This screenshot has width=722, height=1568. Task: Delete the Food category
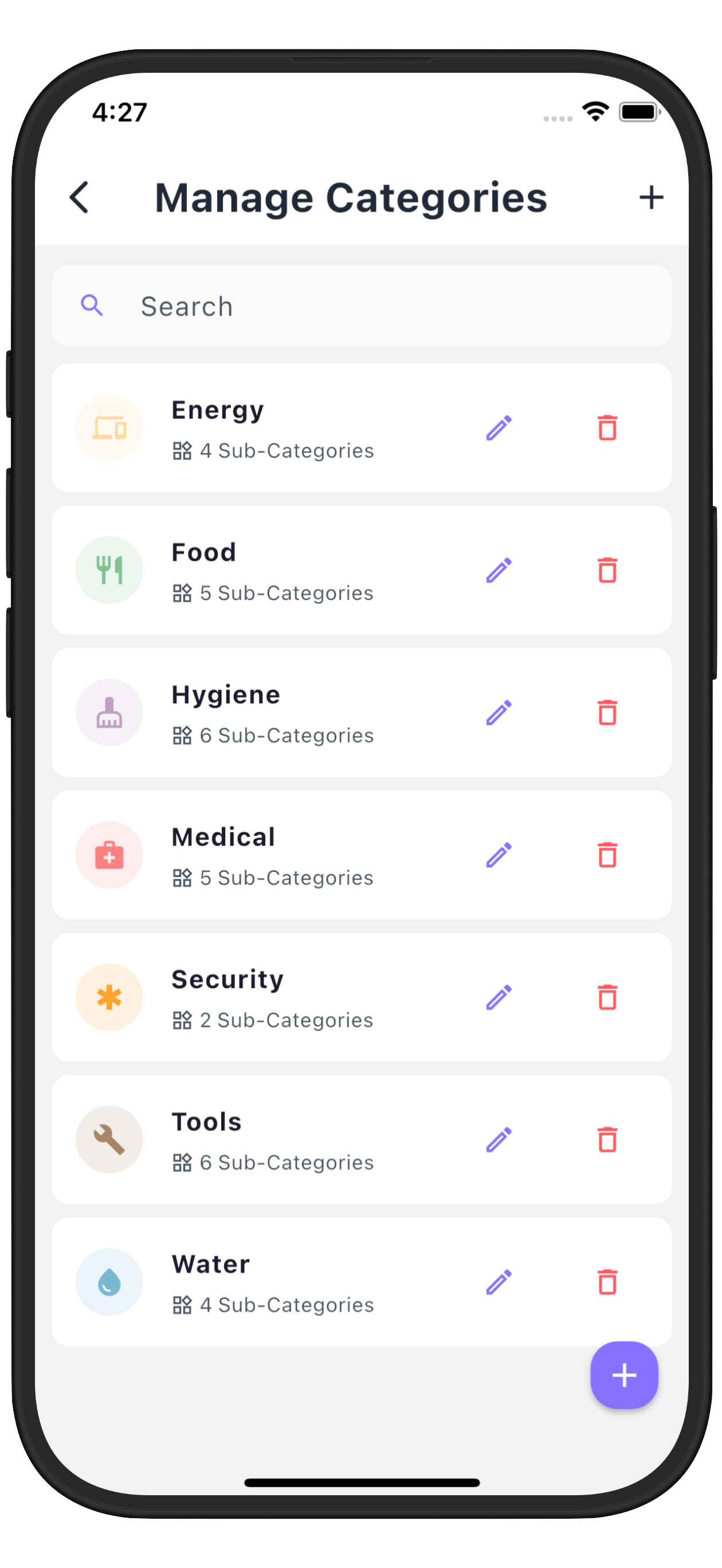click(607, 570)
